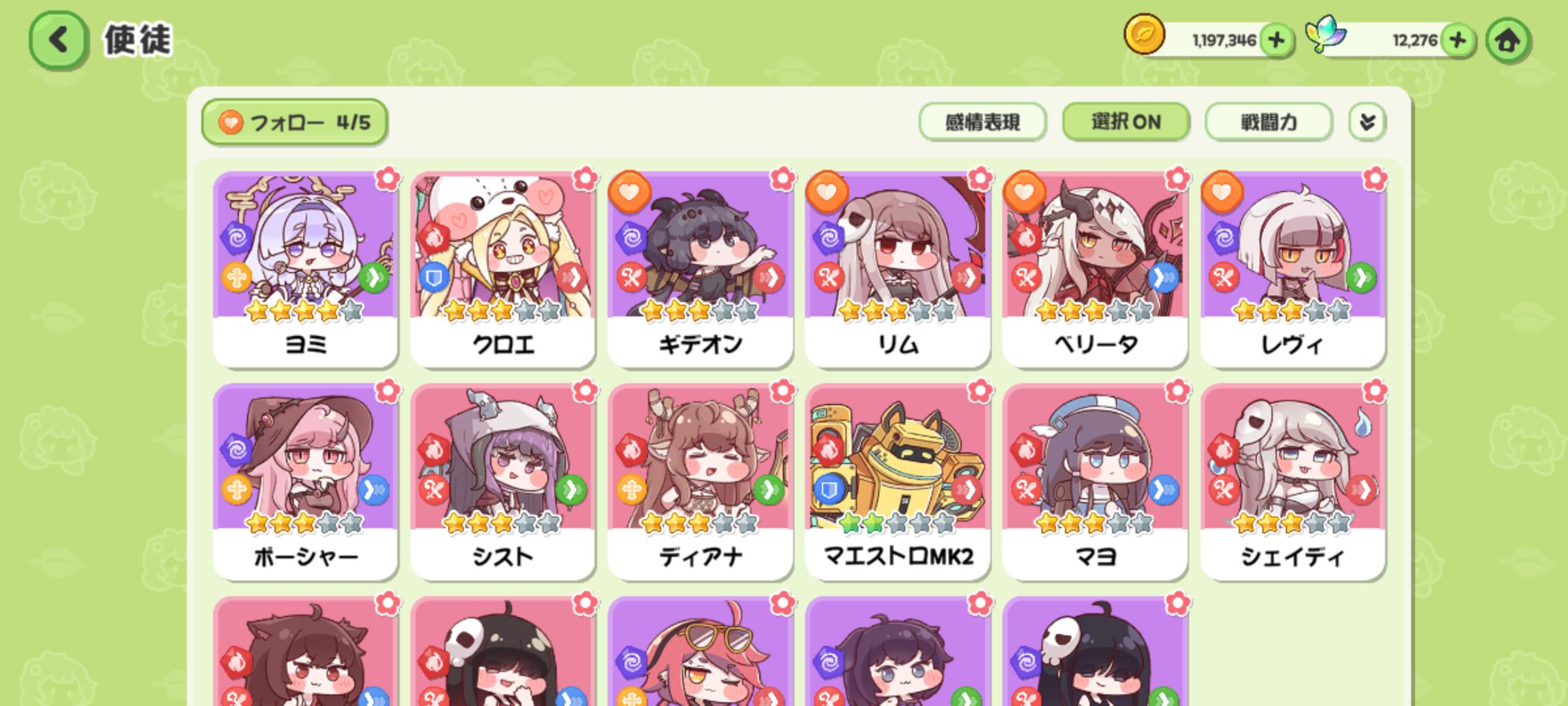Image resolution: width=1568 pixels, height=706 pixels.
Task: Go back from the 使徒 screen
Action: click(57, 41)
